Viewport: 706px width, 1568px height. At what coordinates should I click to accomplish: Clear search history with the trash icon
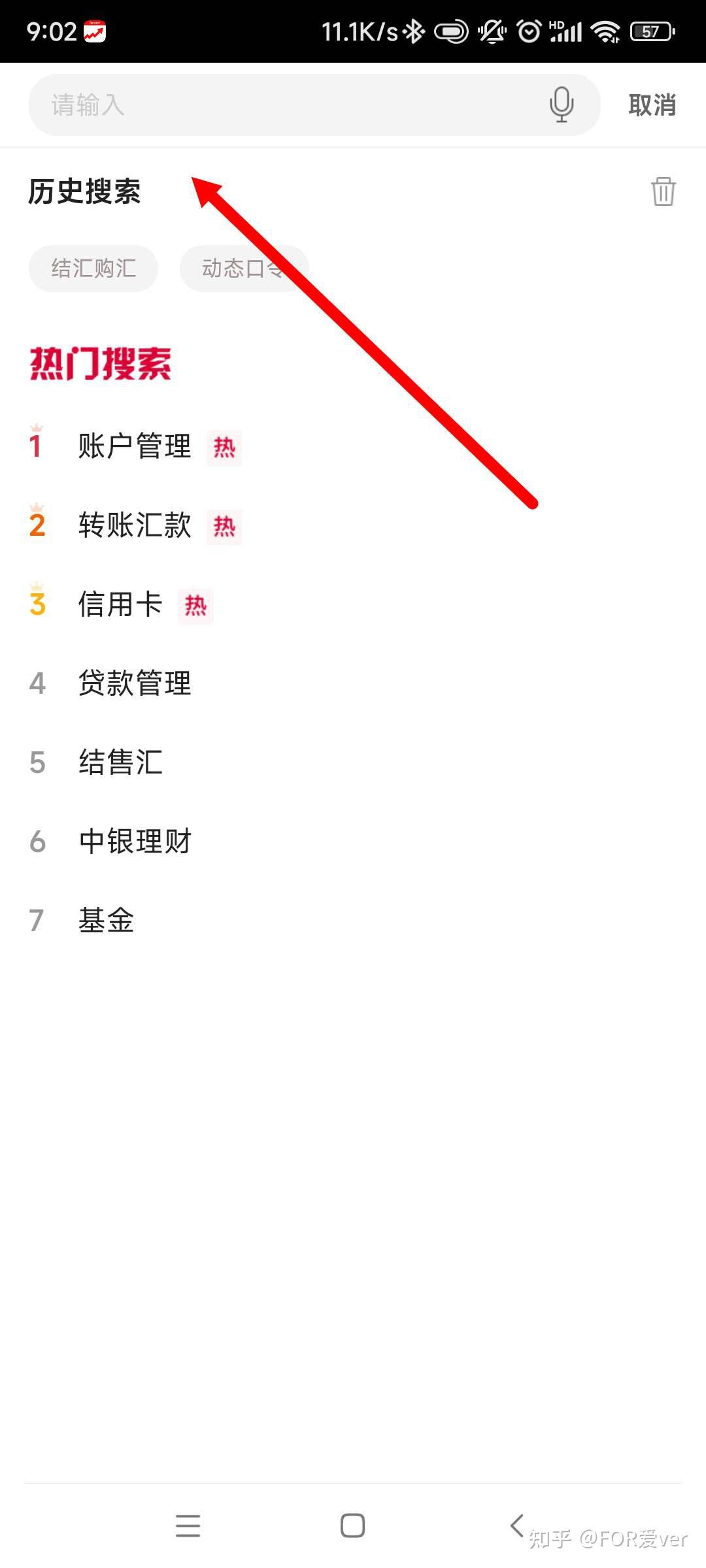[663, 191]
